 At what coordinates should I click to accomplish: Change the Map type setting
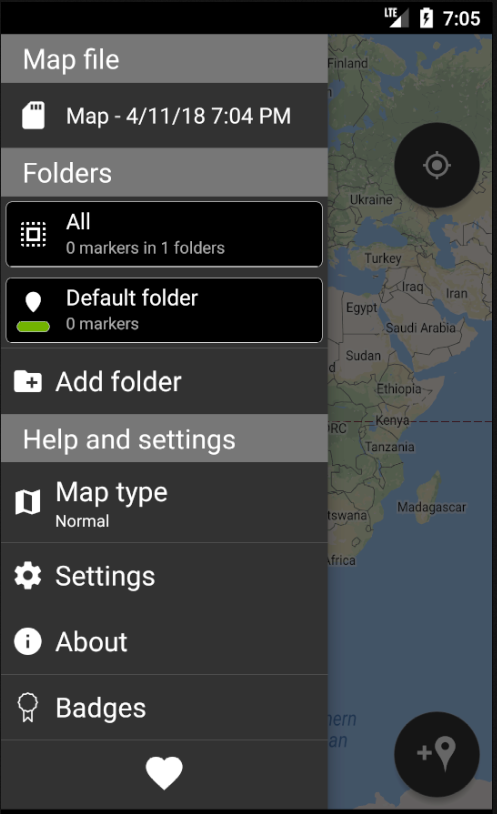[x=164, y=503]
